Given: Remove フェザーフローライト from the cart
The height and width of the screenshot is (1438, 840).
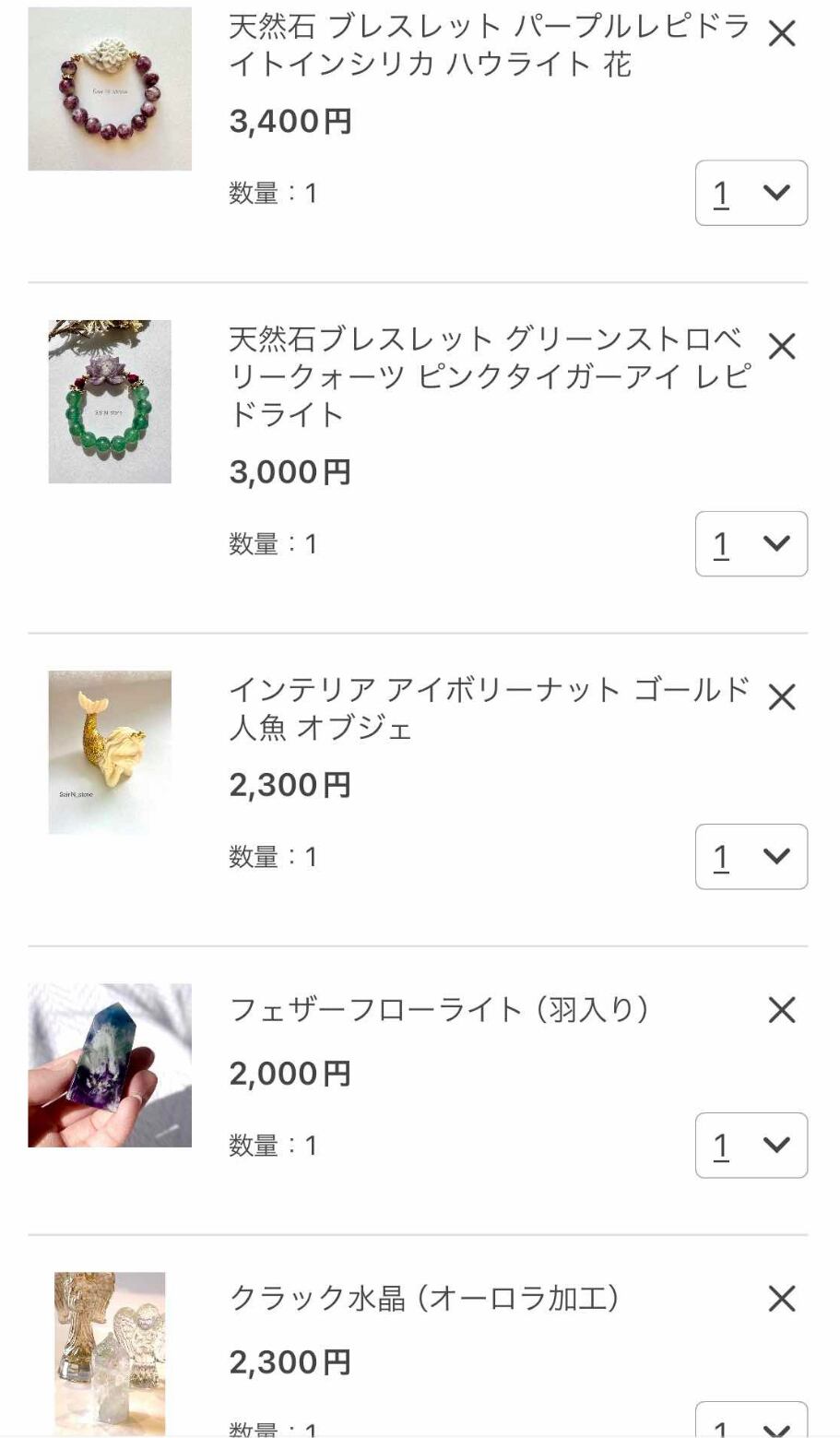Looking at the screenshot, I should [x=781, y=1010].
